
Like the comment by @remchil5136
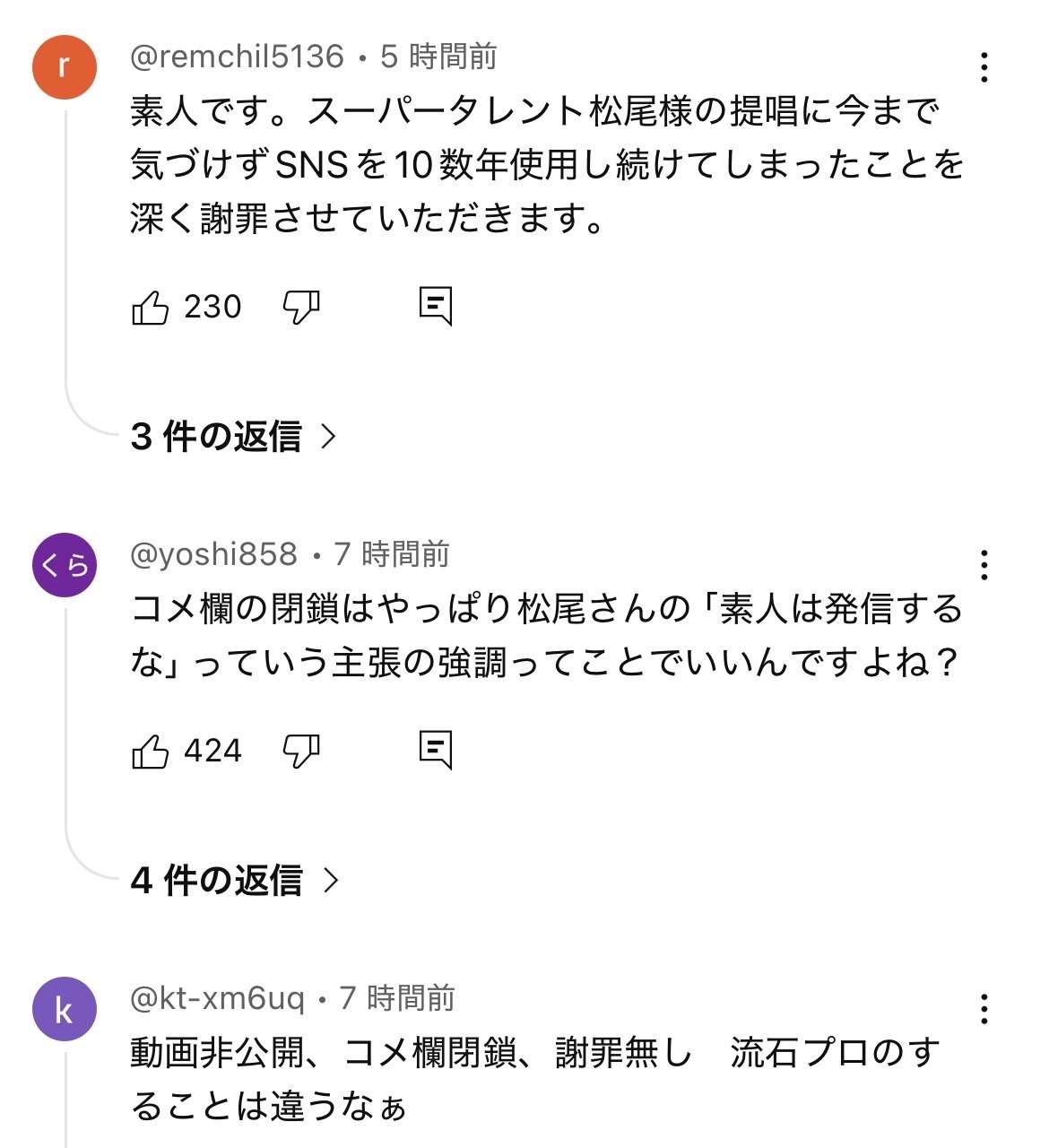point(151,308)
